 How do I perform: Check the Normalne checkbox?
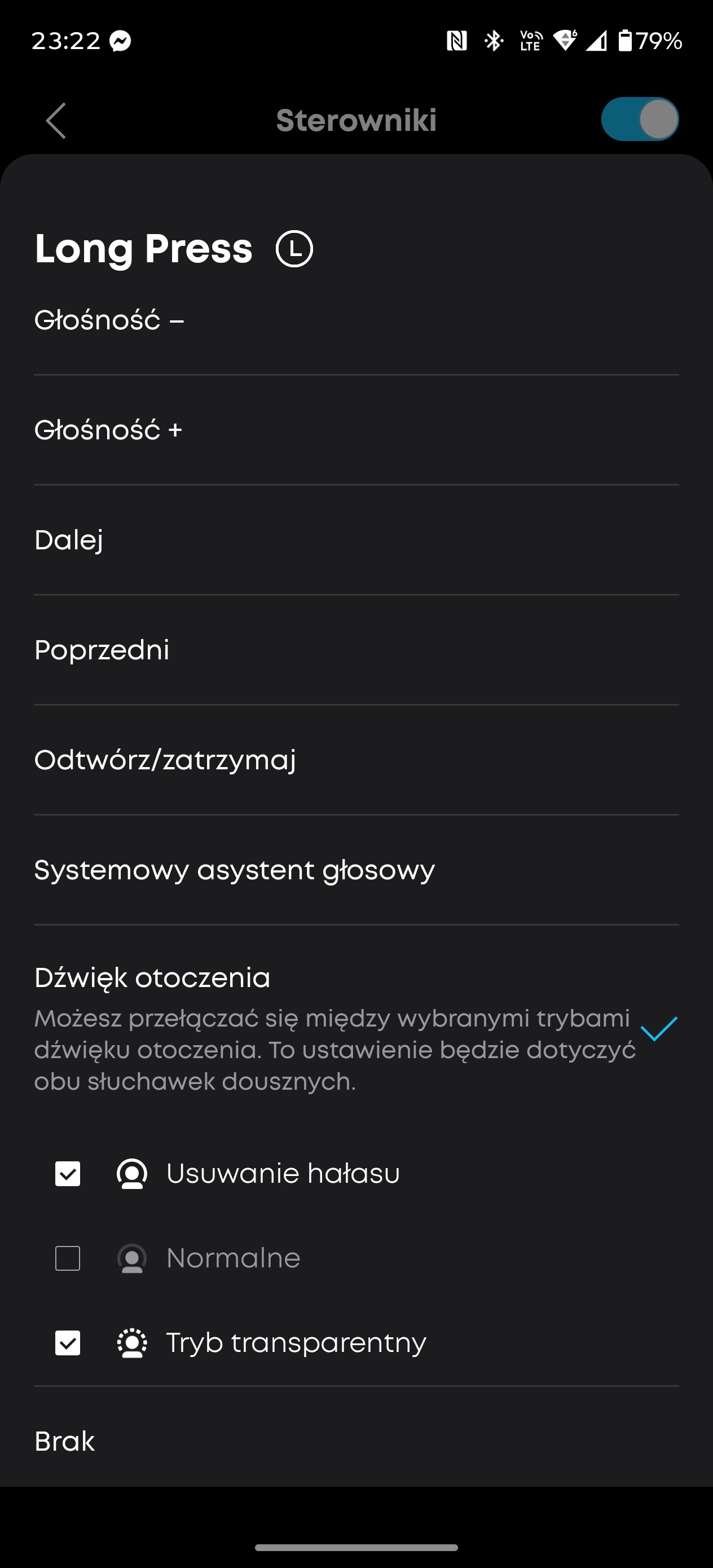[68, 1258]
